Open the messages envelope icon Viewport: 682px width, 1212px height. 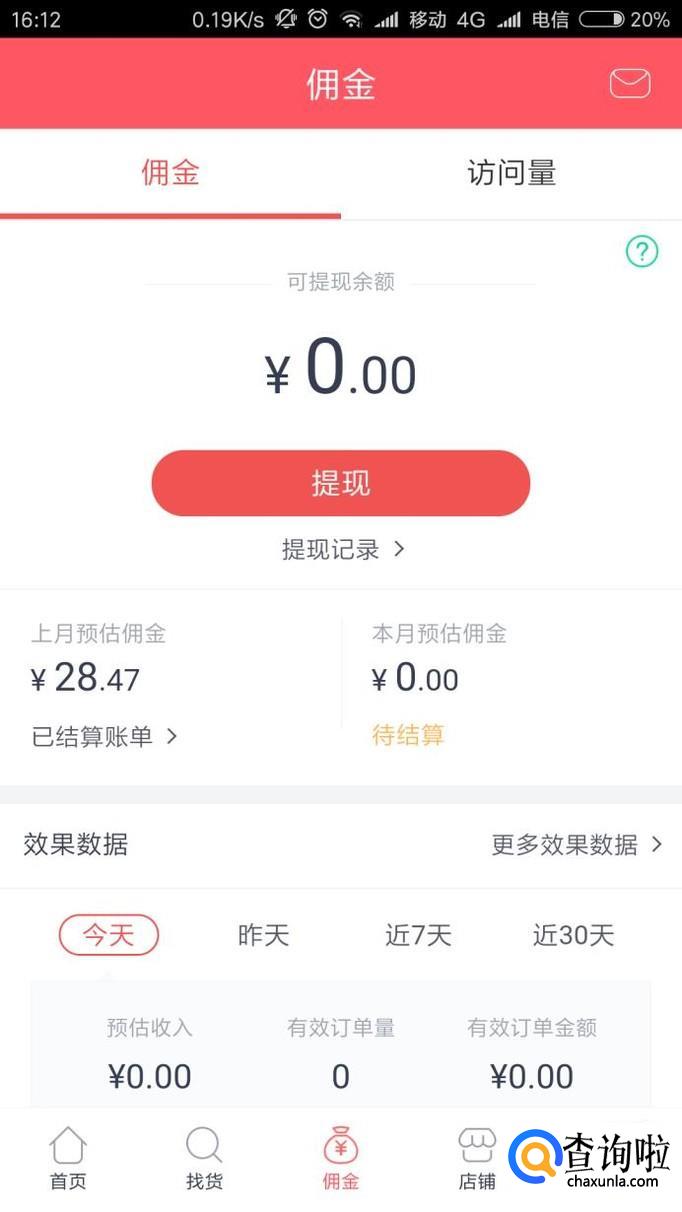click(x=630, y=84)
